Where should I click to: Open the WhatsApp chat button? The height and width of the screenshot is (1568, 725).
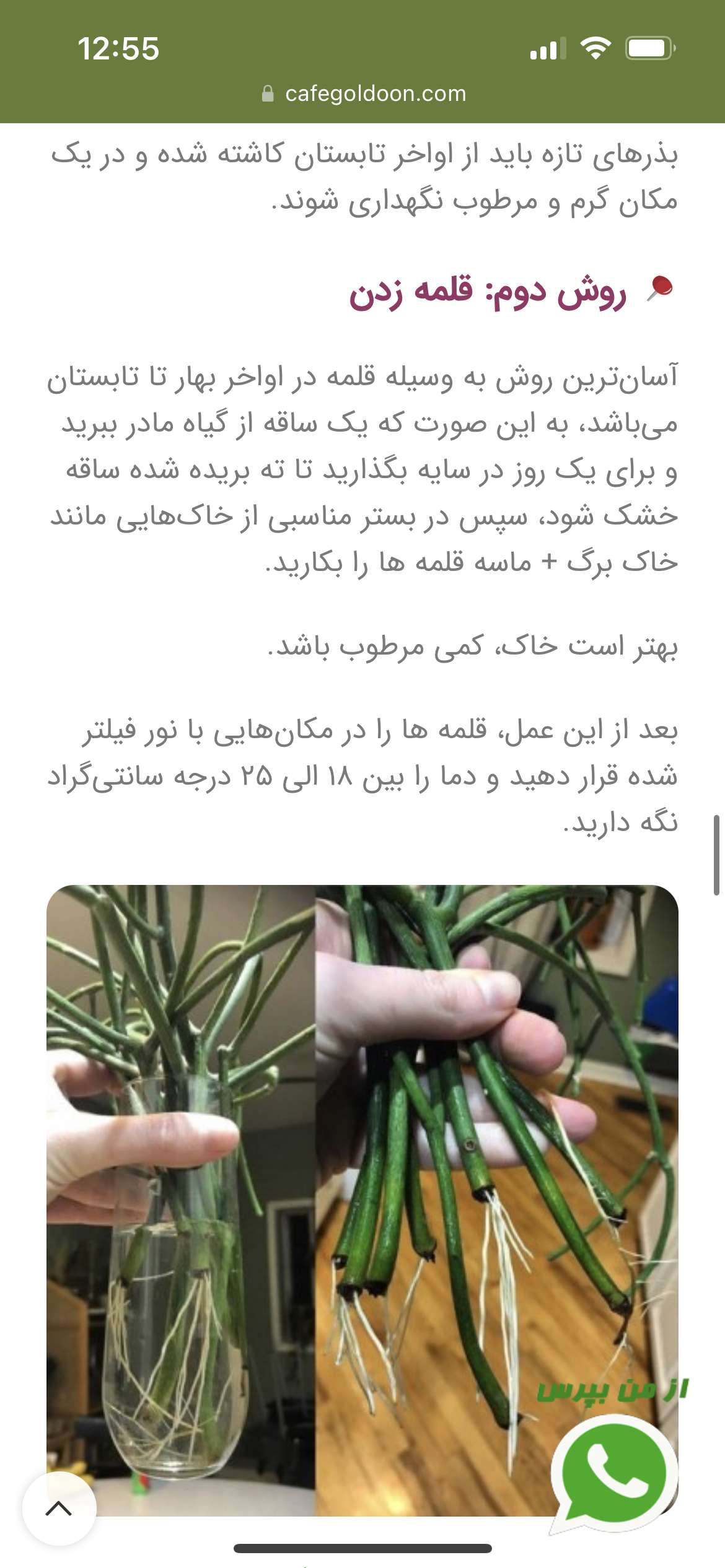(x=613, y=1473)
